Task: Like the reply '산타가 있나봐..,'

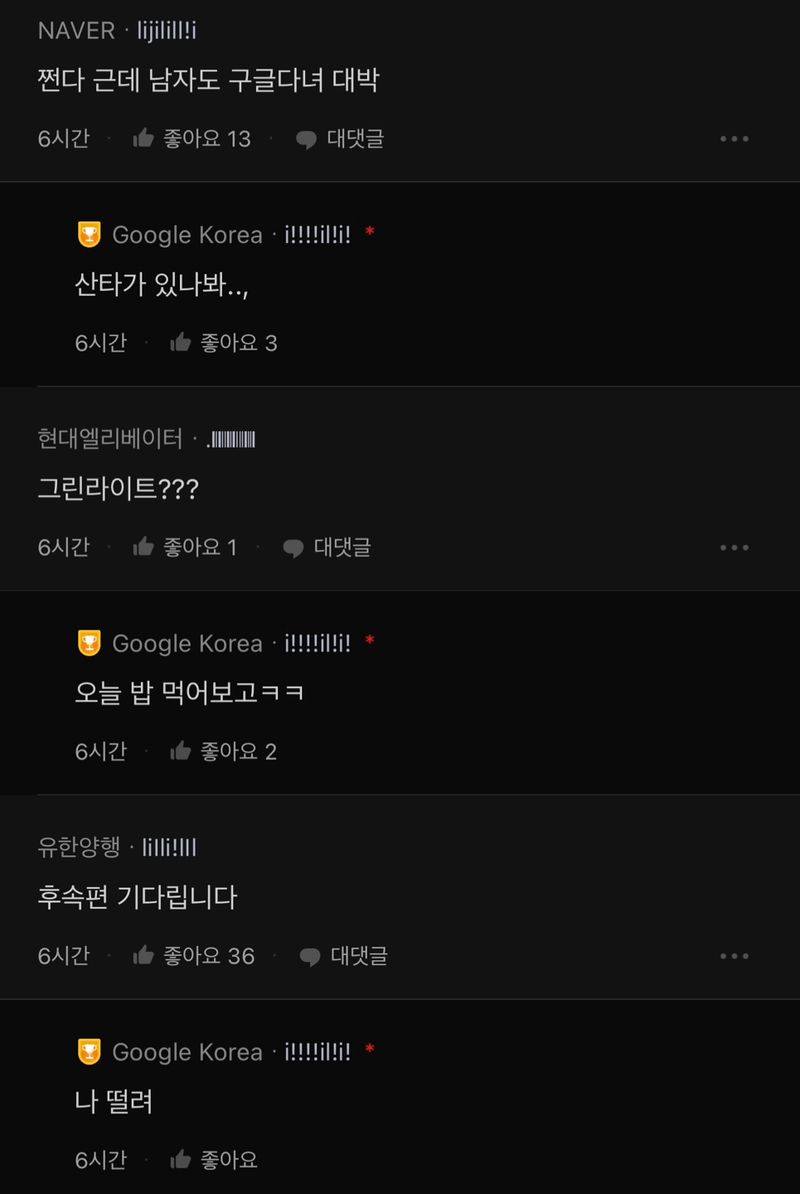Action: (x=223, y=343)
